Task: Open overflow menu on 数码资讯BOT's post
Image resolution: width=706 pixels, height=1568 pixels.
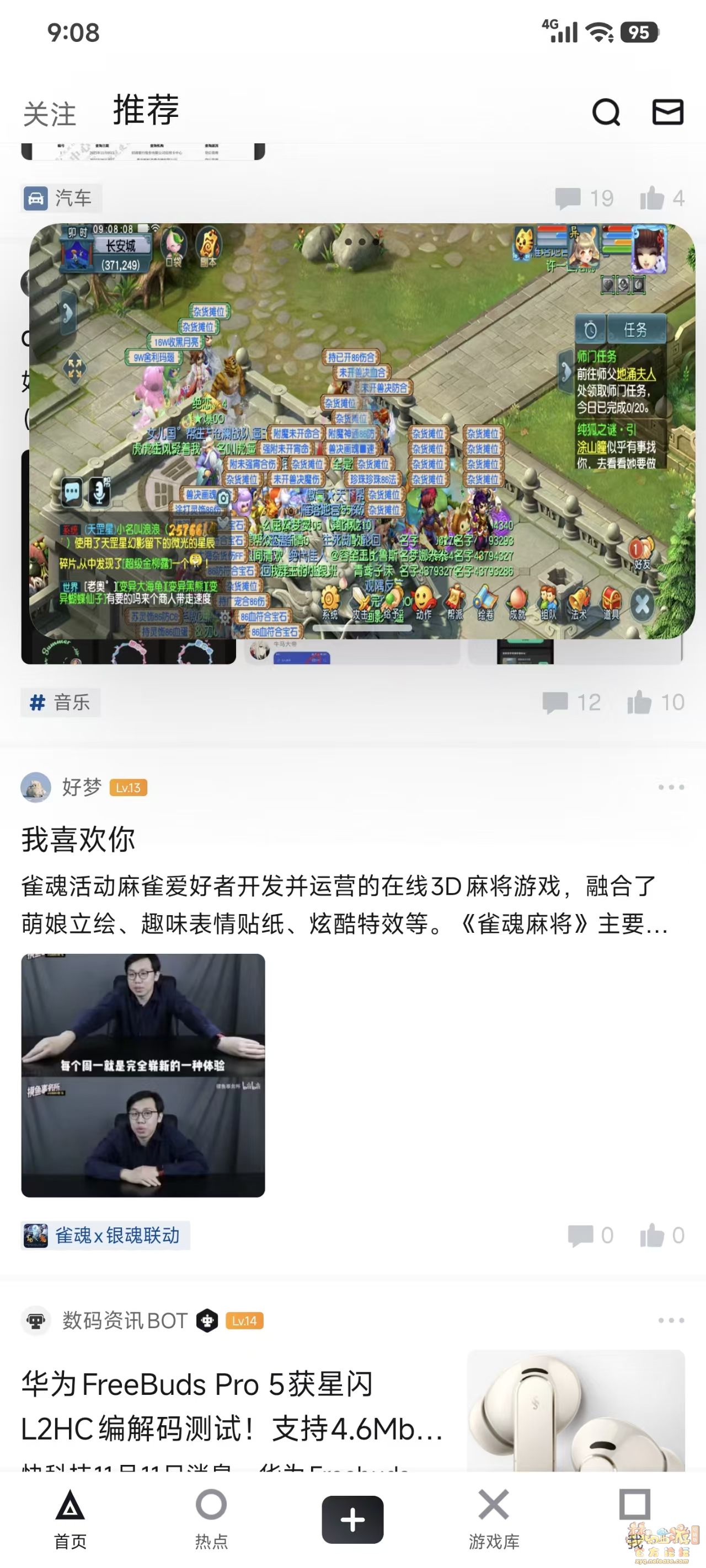Action: [671, 1320]
